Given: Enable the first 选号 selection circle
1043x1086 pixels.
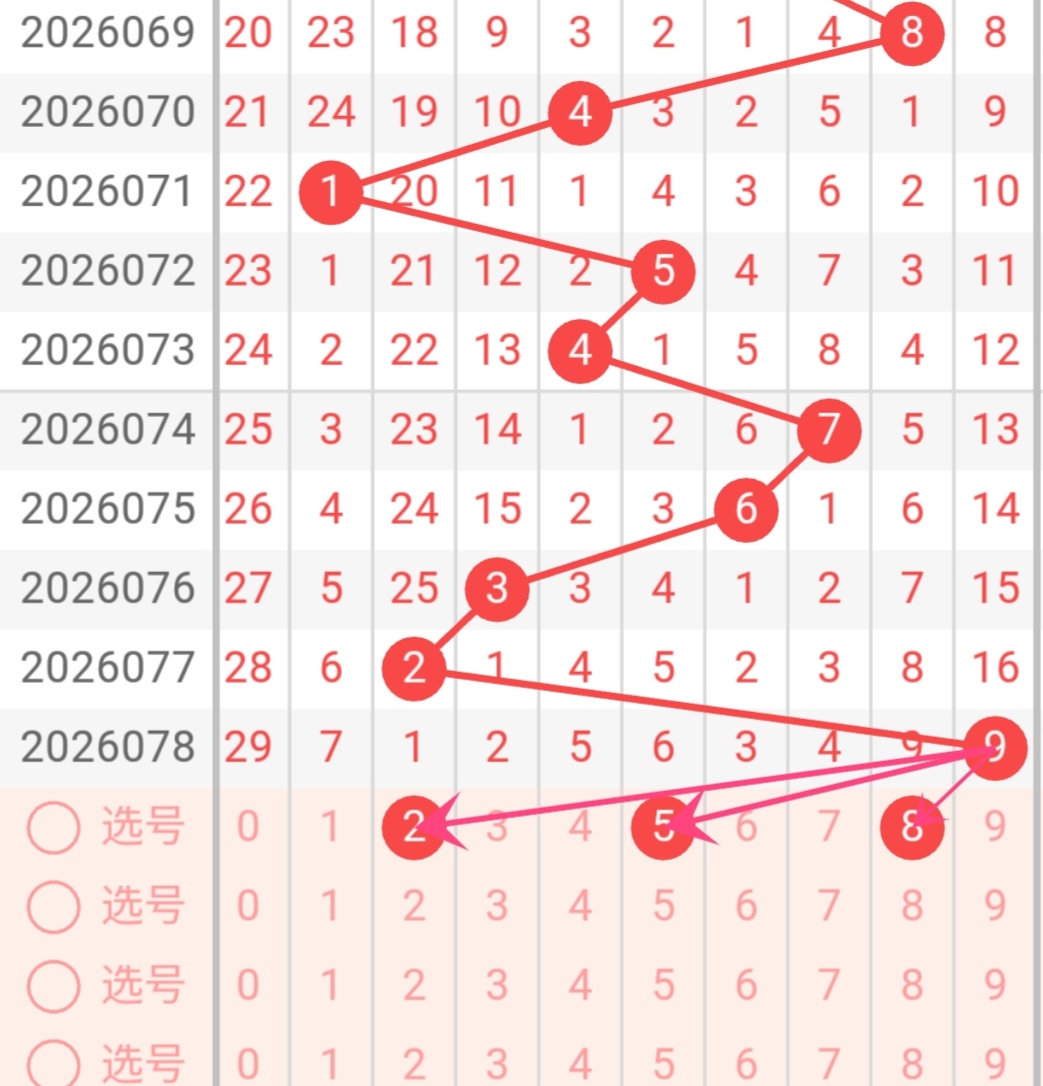Looking at the screenshot, I should [x=52, y=827].
